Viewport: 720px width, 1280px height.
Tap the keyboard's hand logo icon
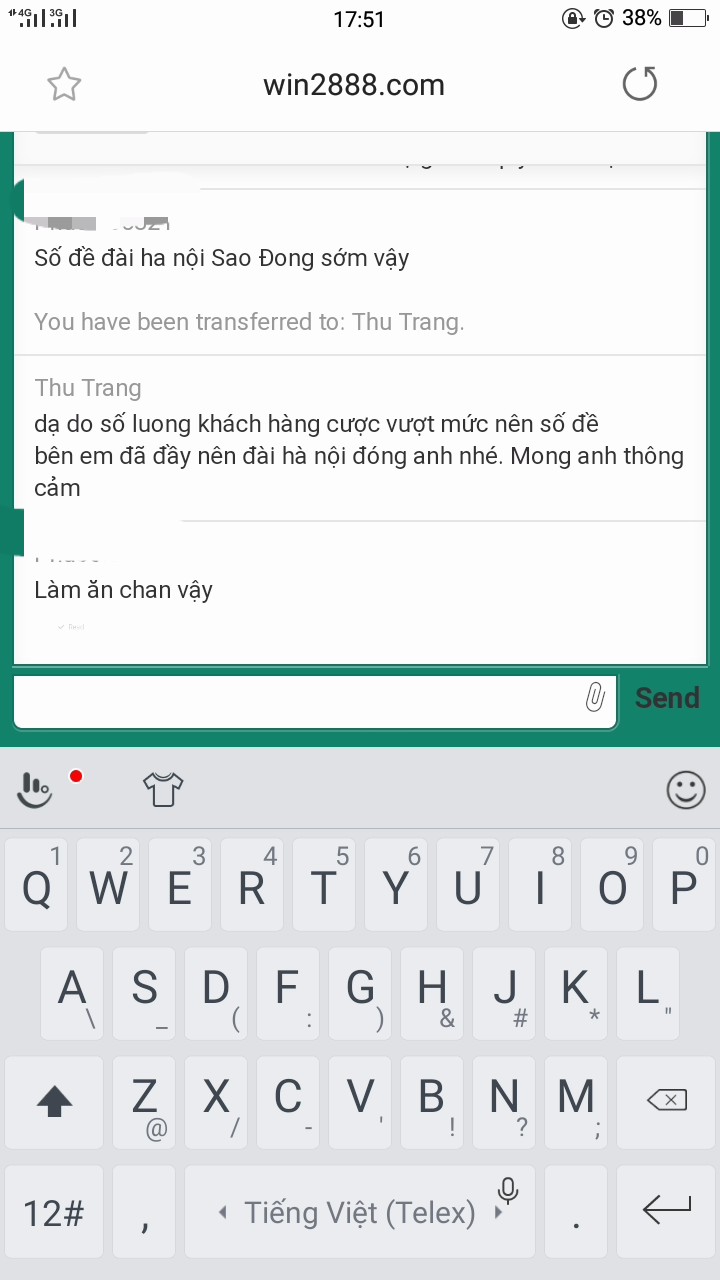[36, 789]
